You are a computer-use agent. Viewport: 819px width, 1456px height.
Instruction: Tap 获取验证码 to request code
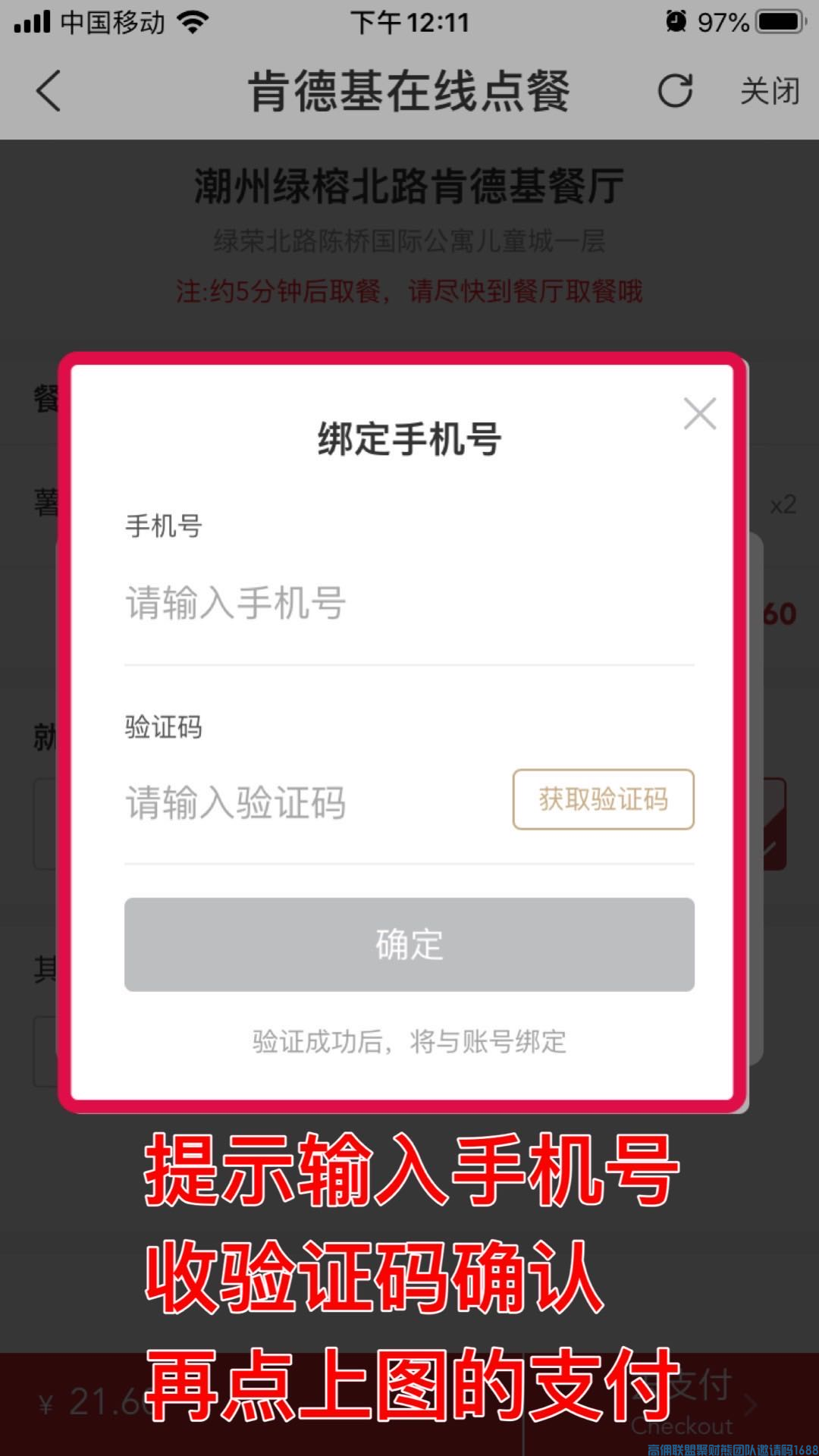coord(603,799)
